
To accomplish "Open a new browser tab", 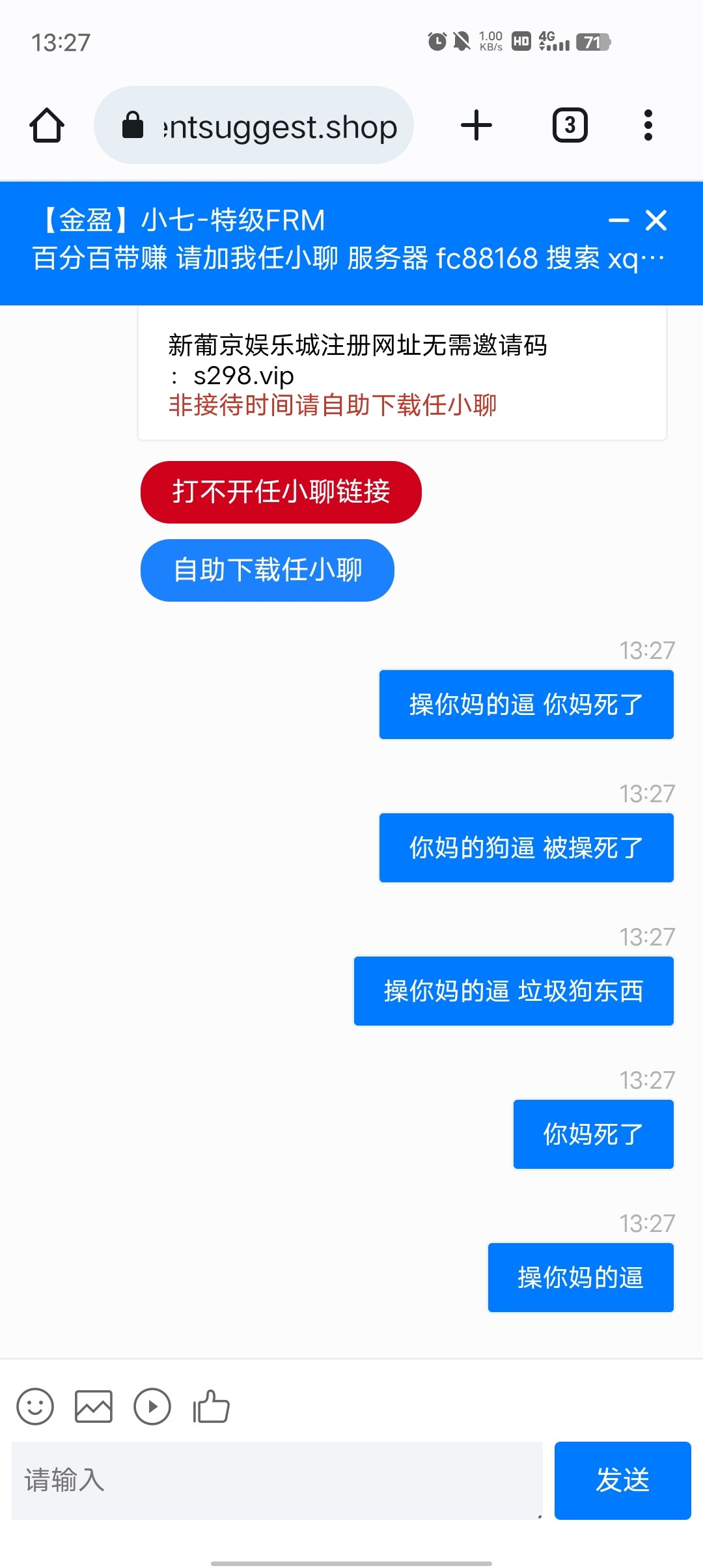I will (x=476, y=125).
